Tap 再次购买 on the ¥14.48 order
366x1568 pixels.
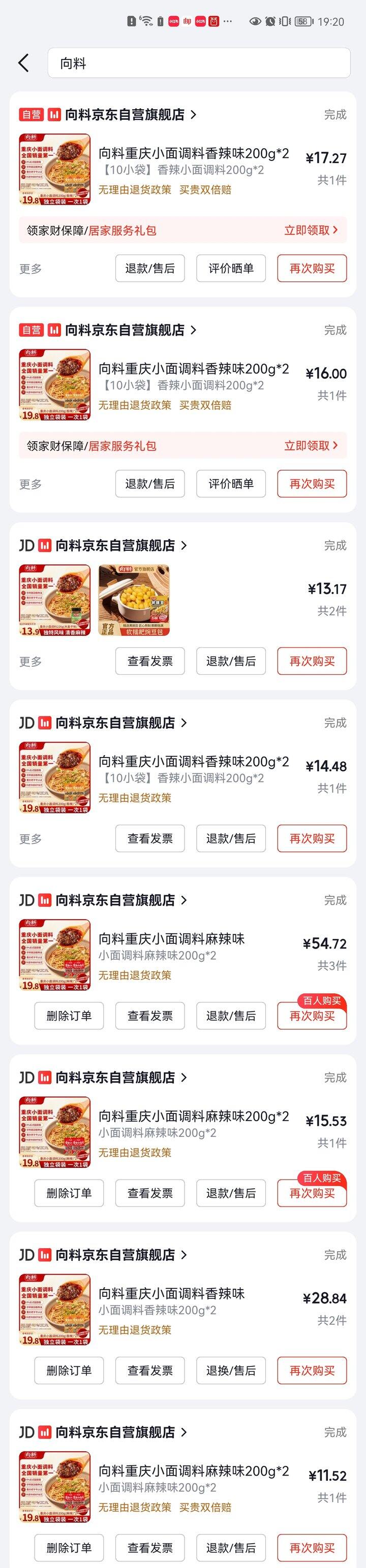point(312,839)
